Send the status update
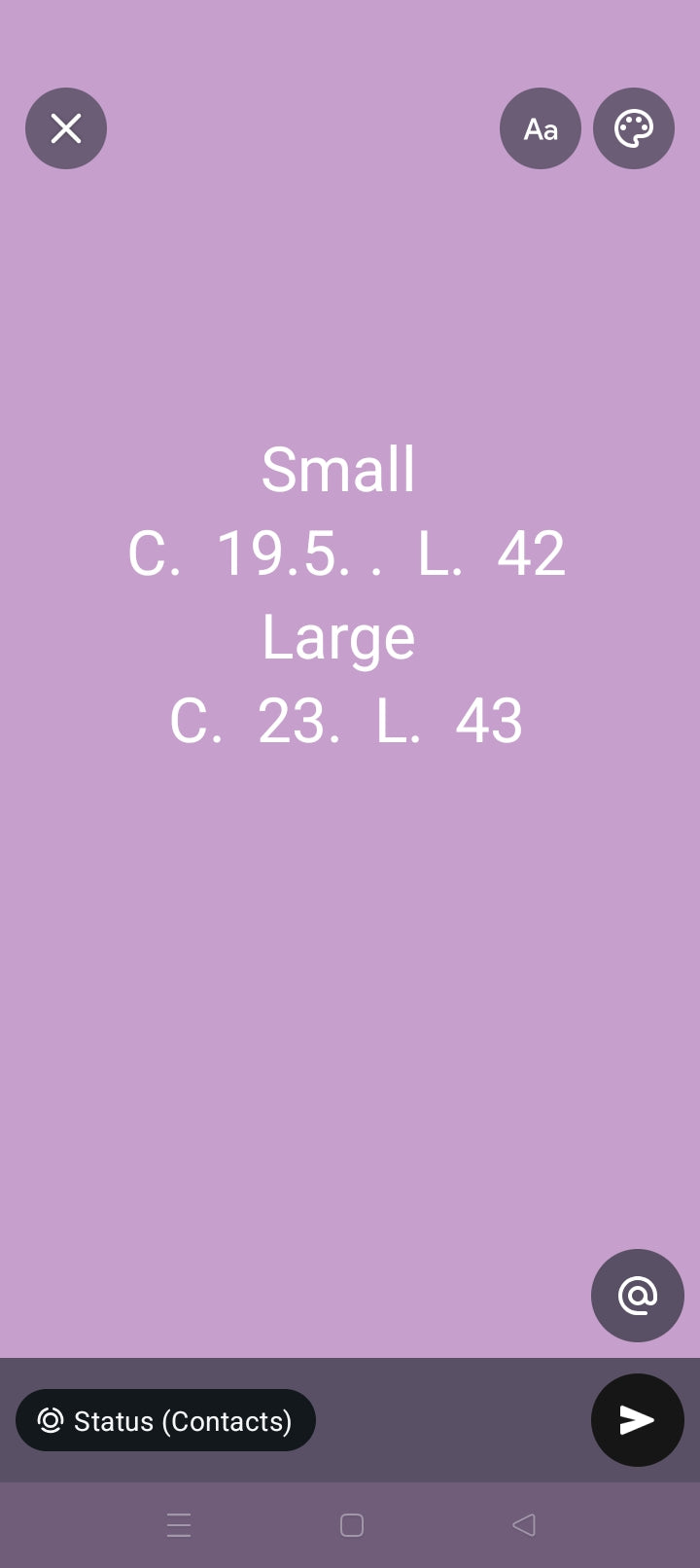 [x=638, y=1420]
